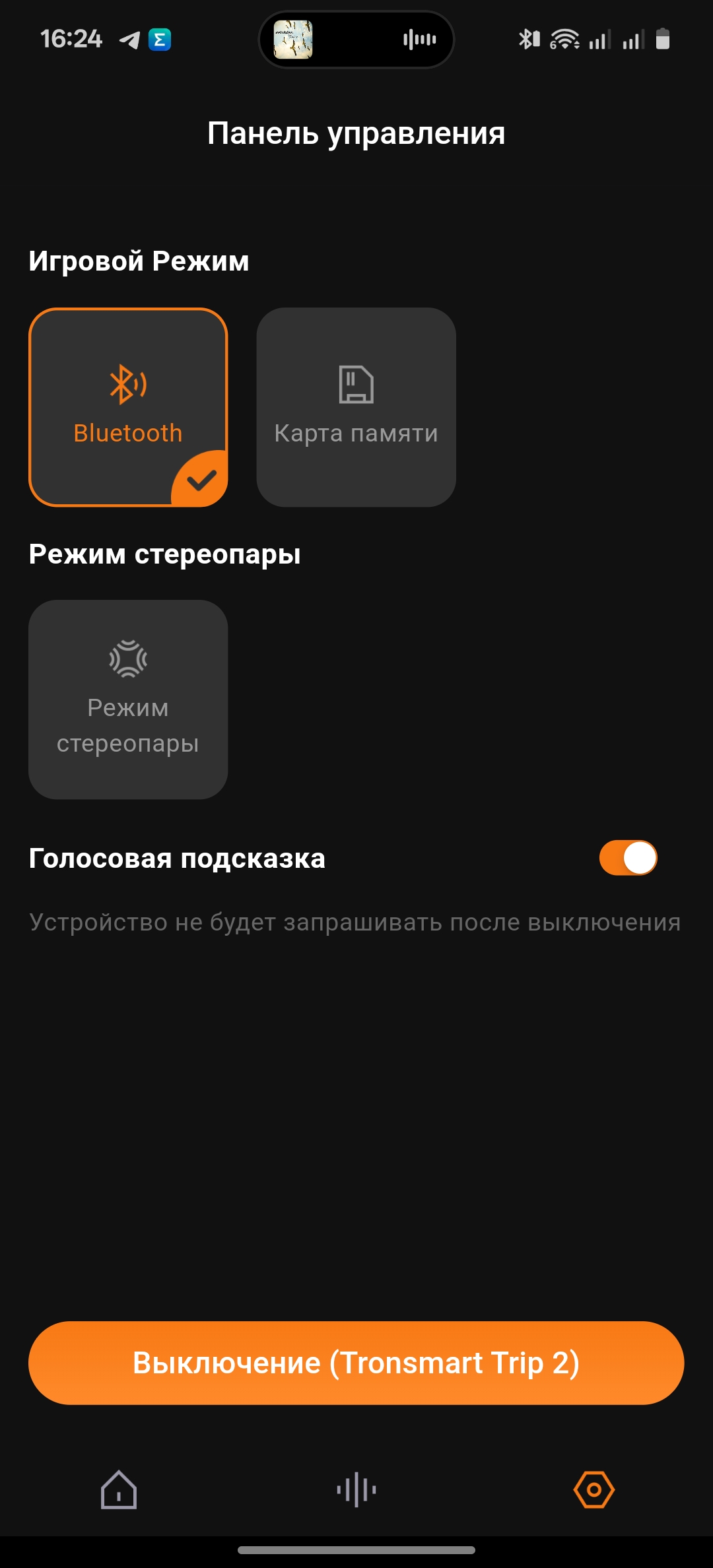The image size is (713, 1568).
Task: Tap Выключение (Tronsmart Trip 2) button
Action: click(x=356, y=1363)
